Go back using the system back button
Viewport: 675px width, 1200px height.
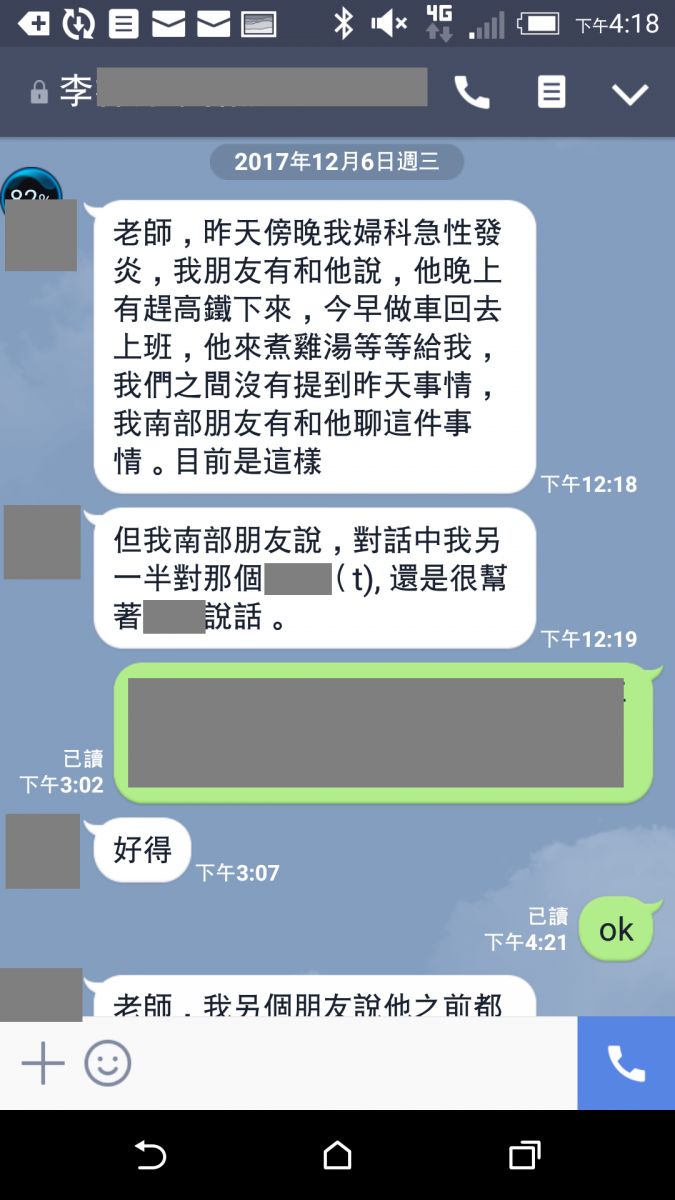[150, 1156]
